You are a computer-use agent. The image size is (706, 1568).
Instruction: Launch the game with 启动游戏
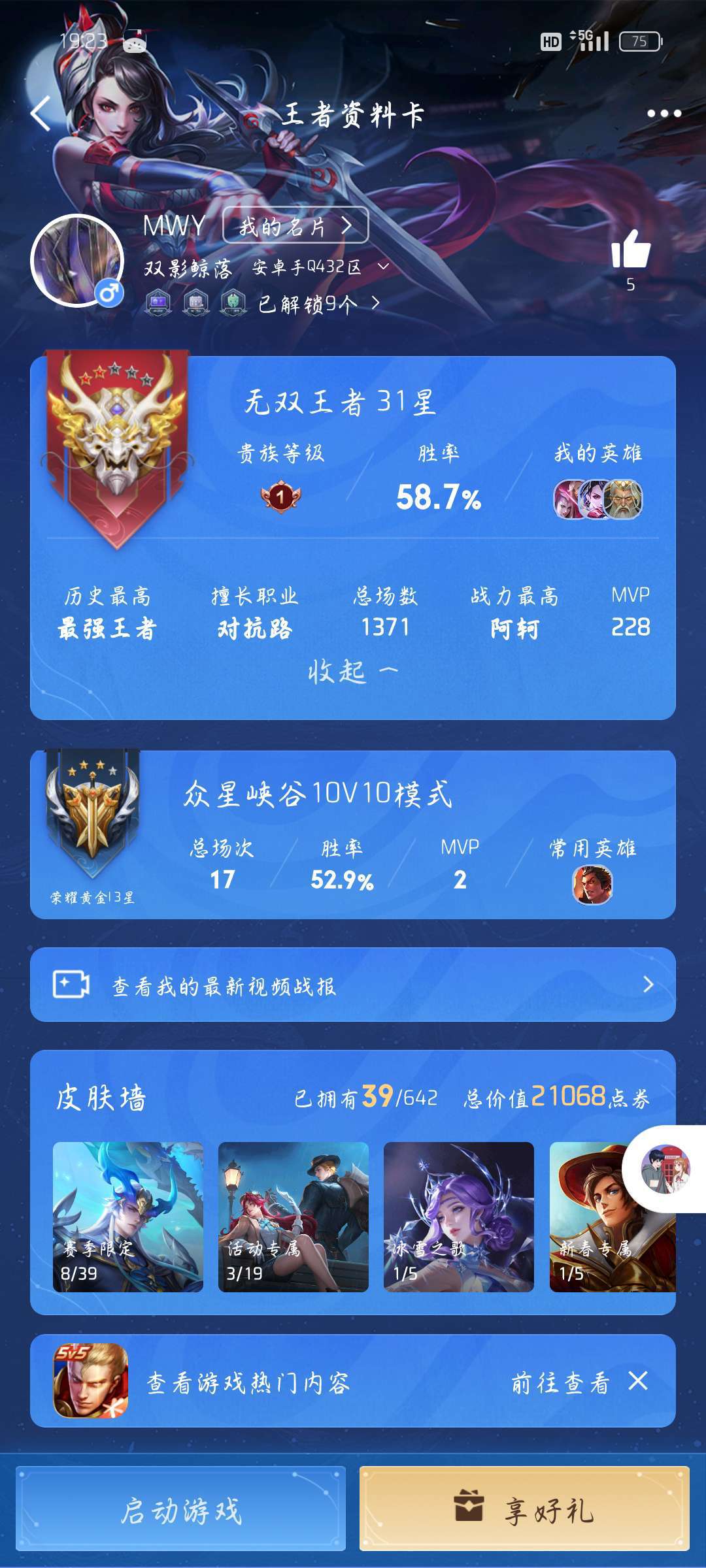click(181, 1509)
